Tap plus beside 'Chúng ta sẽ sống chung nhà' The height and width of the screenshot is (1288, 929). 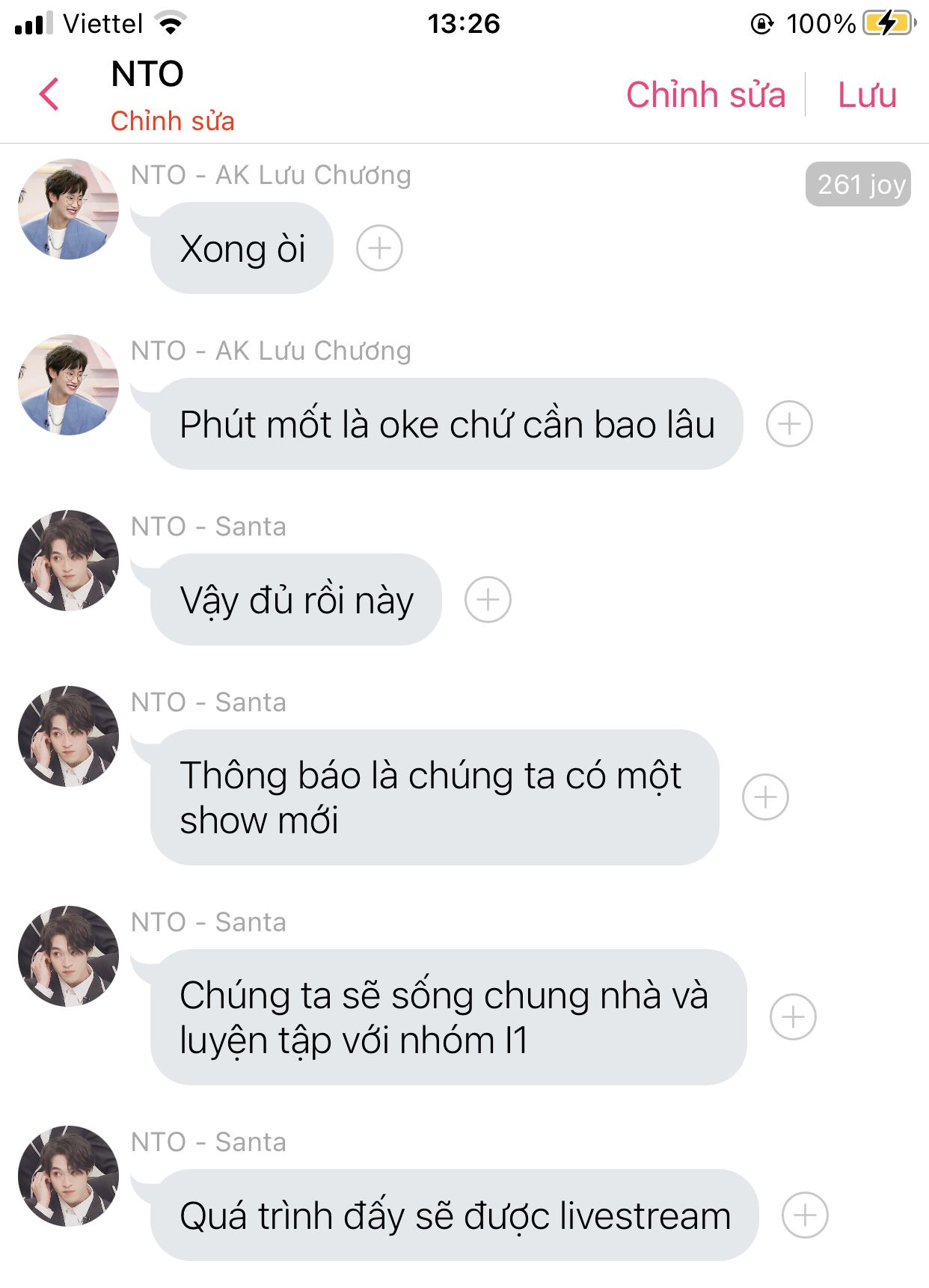pos(793,1017)
